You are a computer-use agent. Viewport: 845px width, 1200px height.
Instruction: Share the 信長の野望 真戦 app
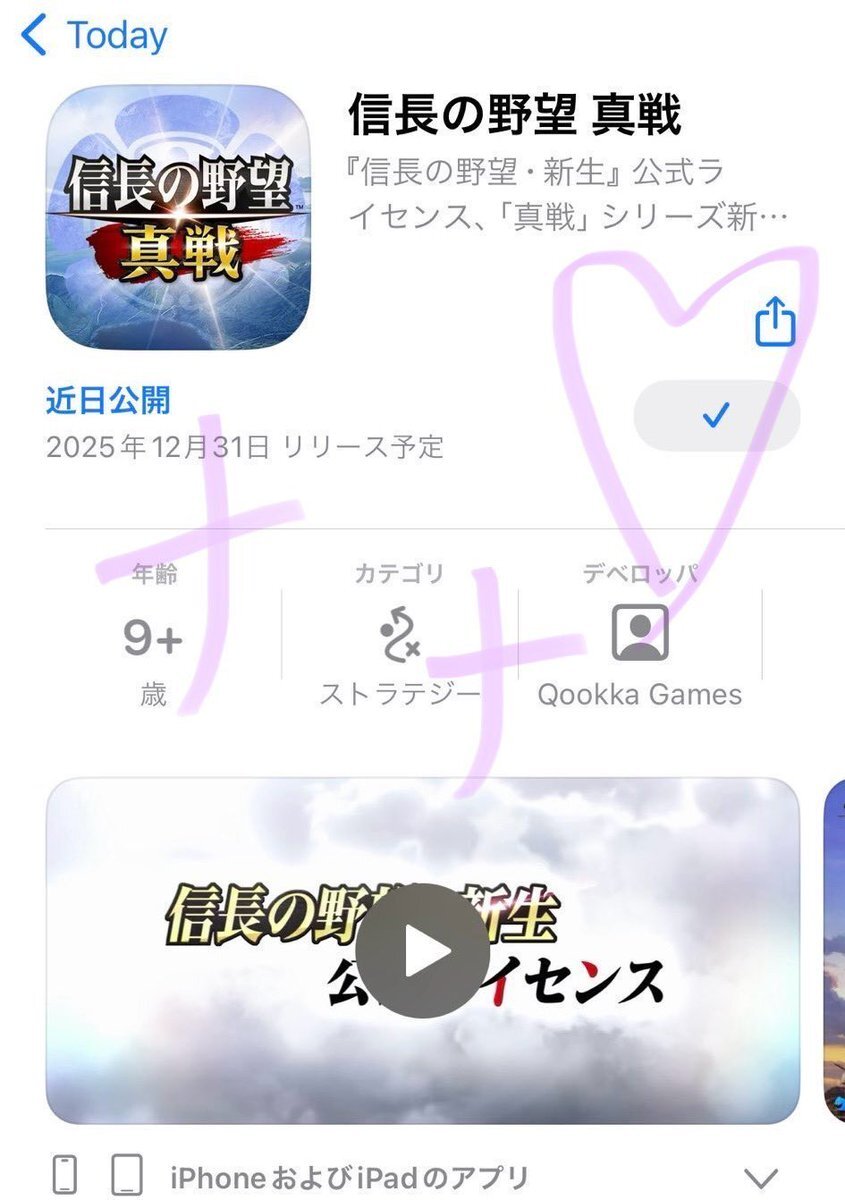point(775,323)
